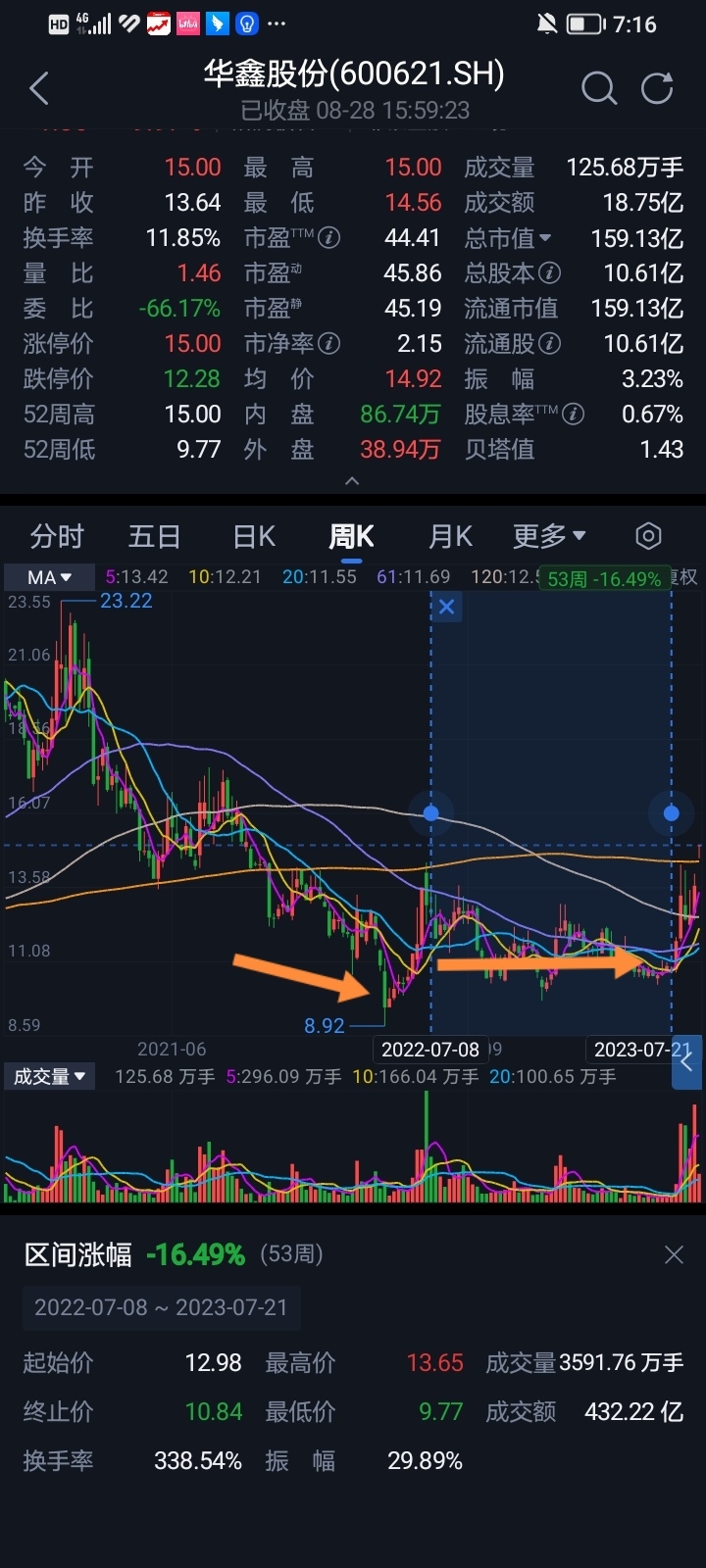Open the MA indicator dropdown

(x=49, y=577)
